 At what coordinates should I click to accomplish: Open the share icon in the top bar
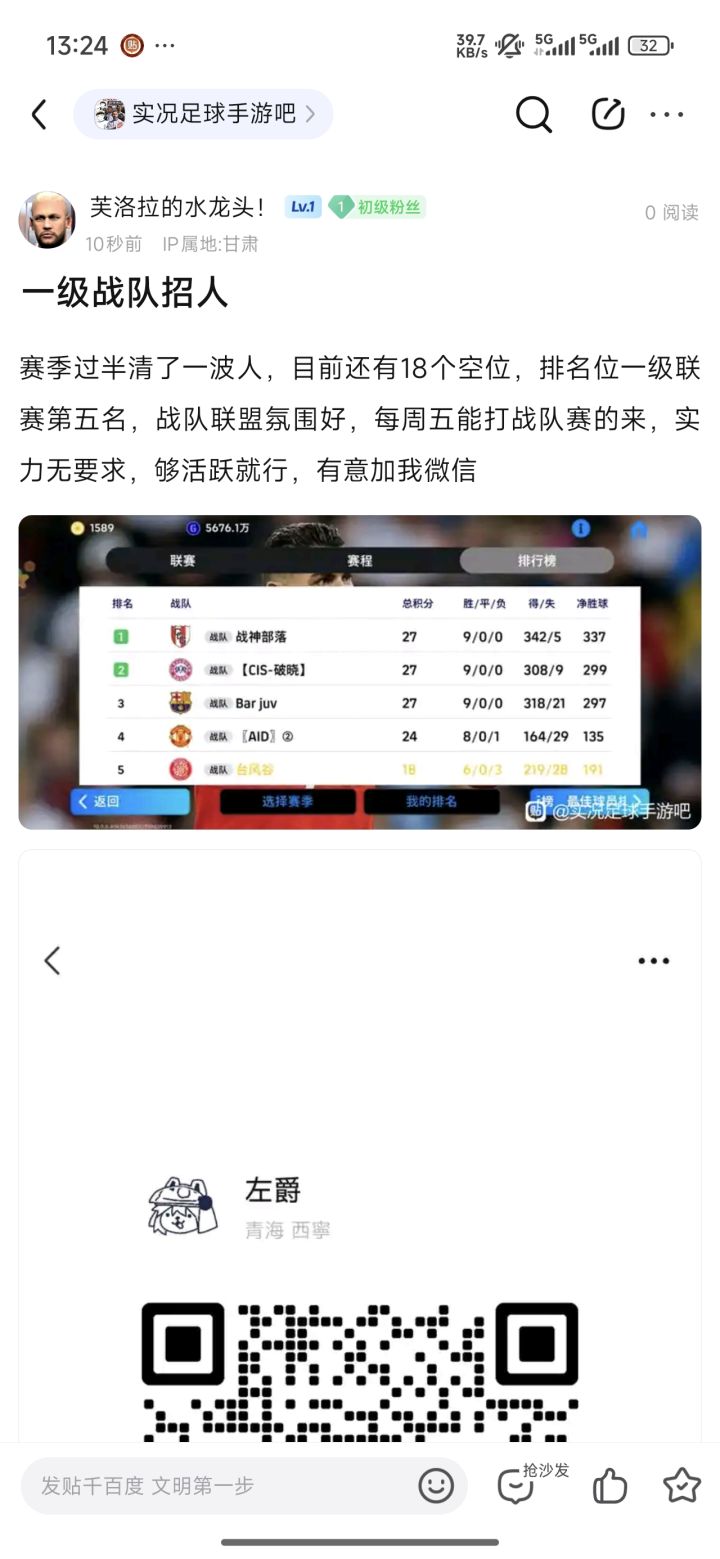point(607,115)
